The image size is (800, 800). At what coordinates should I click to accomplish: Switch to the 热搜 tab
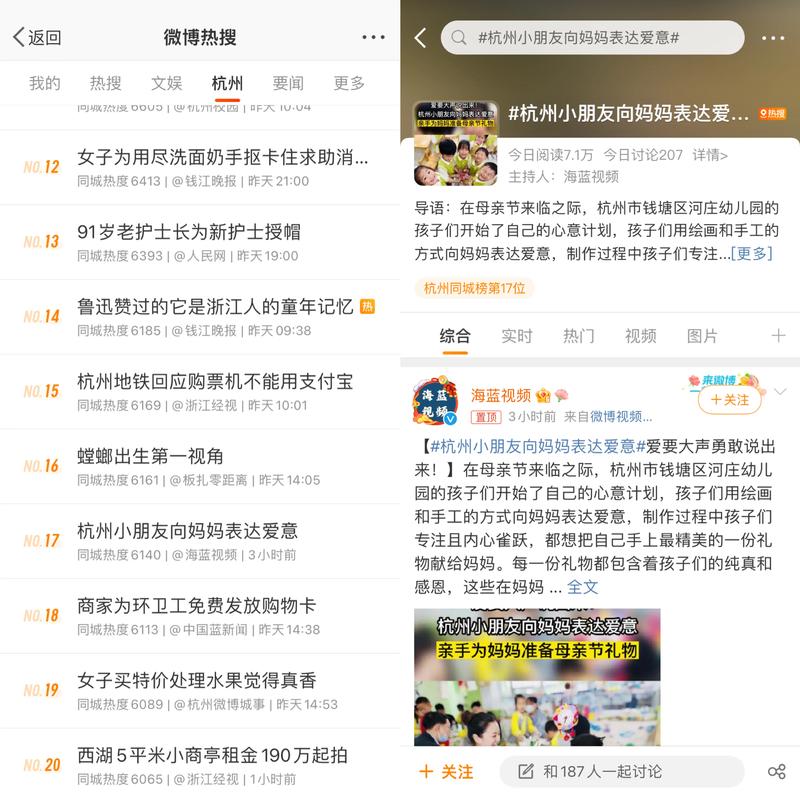point(105,83)
